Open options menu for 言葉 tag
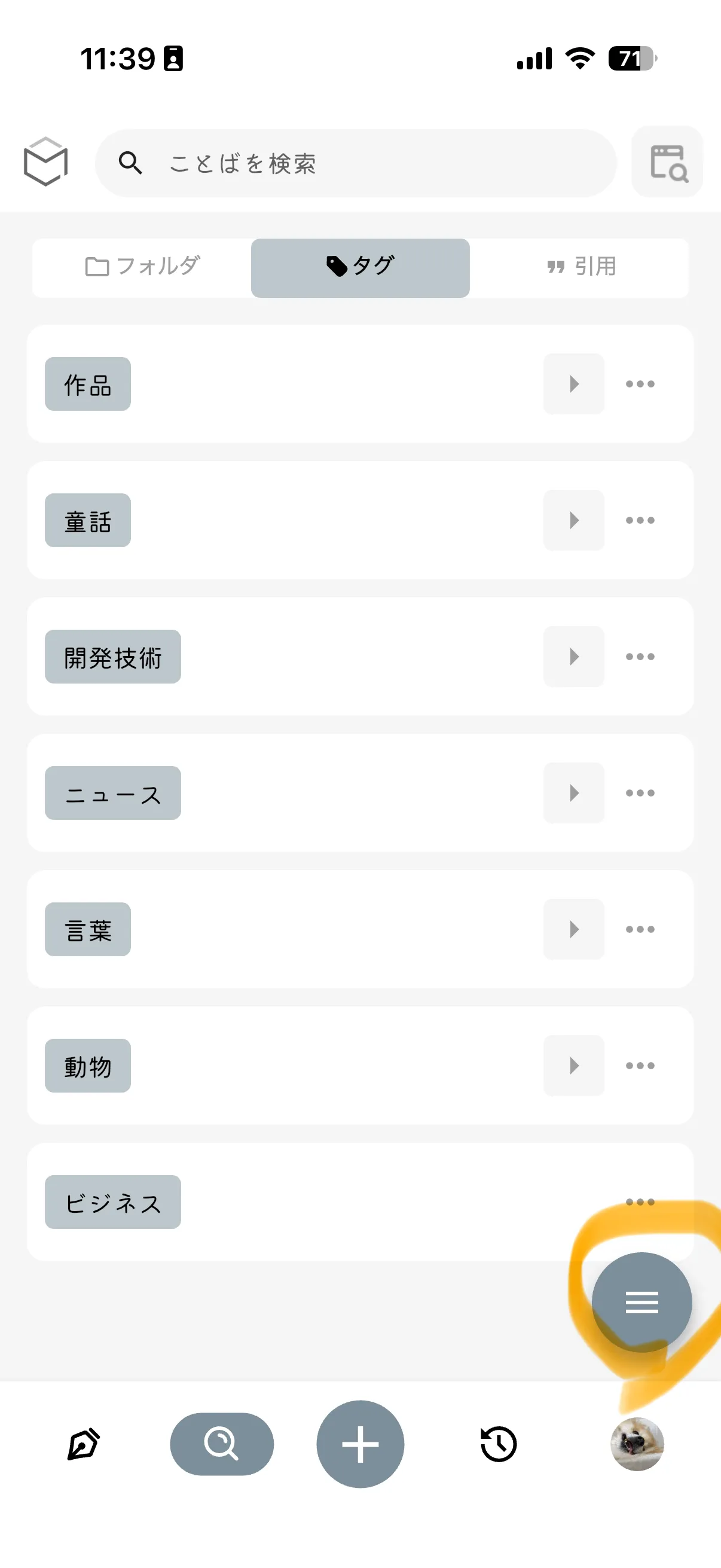This screenshot has height=1568, width=721. click(x=640, y=928)
